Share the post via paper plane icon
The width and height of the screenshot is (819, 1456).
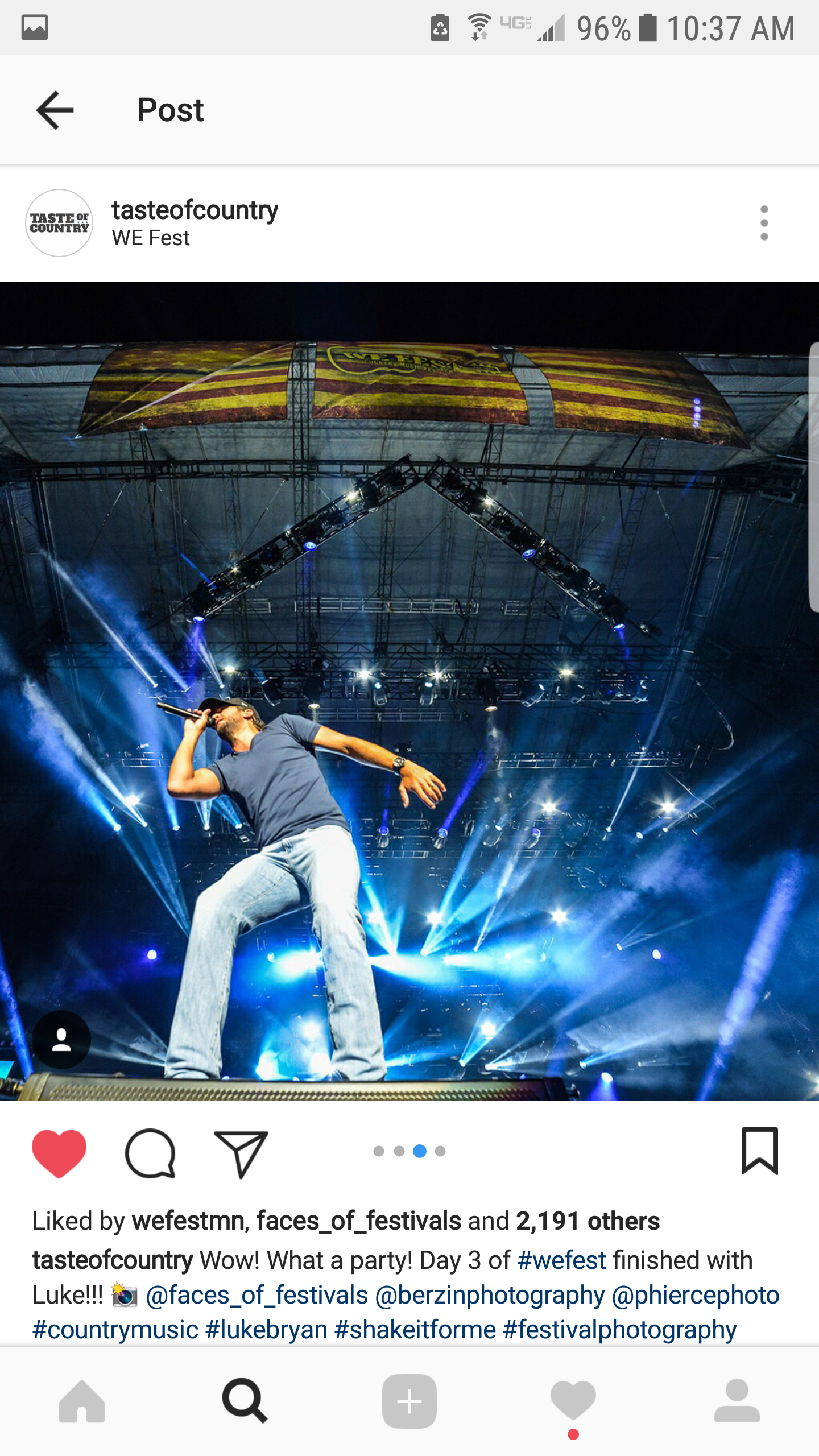pyautogui.click(x=241, y=1152)
